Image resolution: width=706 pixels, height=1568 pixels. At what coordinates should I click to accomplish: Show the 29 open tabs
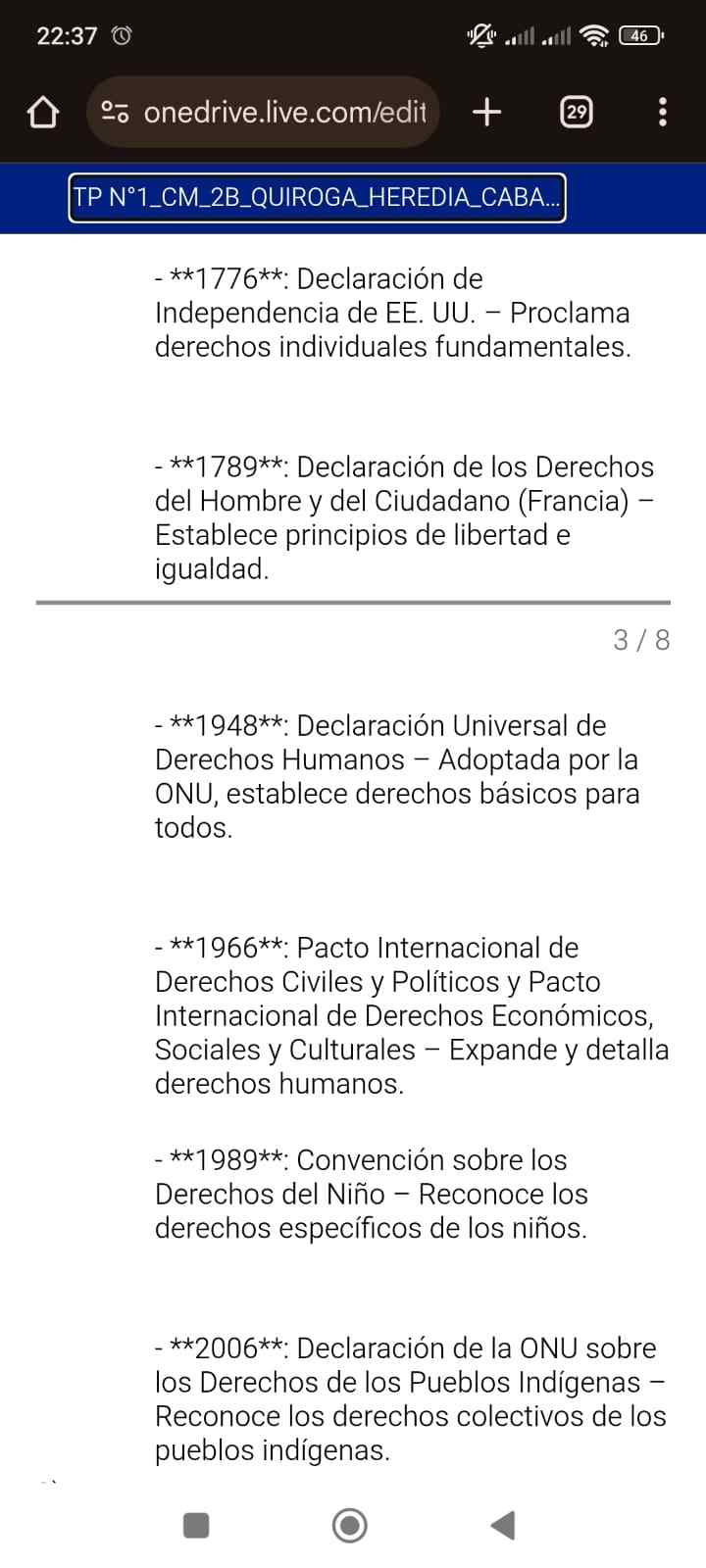pyautogui.click(x=577, y=113)
